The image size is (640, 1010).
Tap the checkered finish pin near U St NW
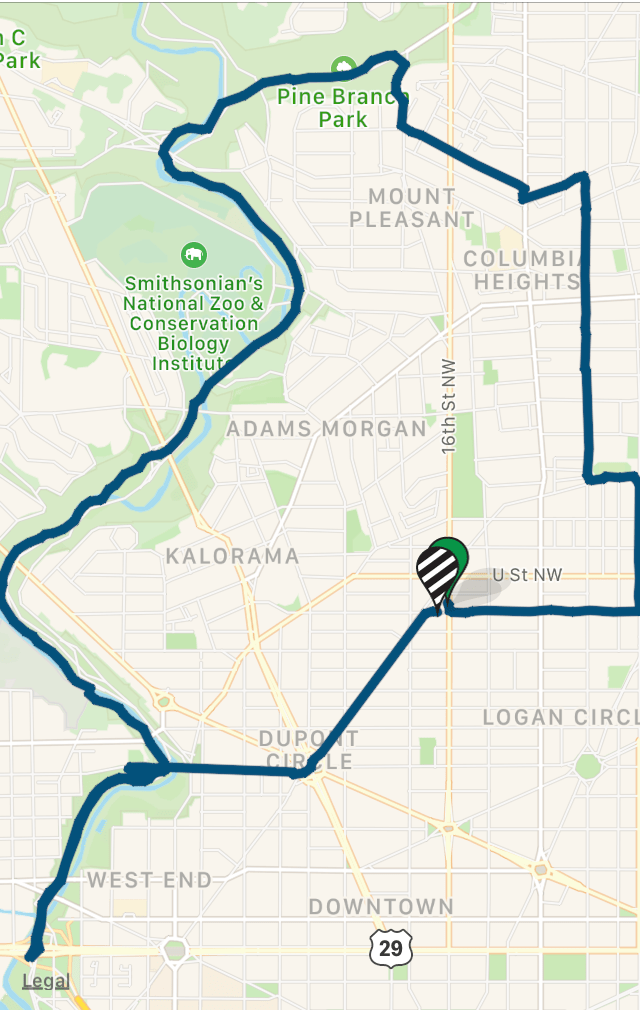(x=435, y=574)
